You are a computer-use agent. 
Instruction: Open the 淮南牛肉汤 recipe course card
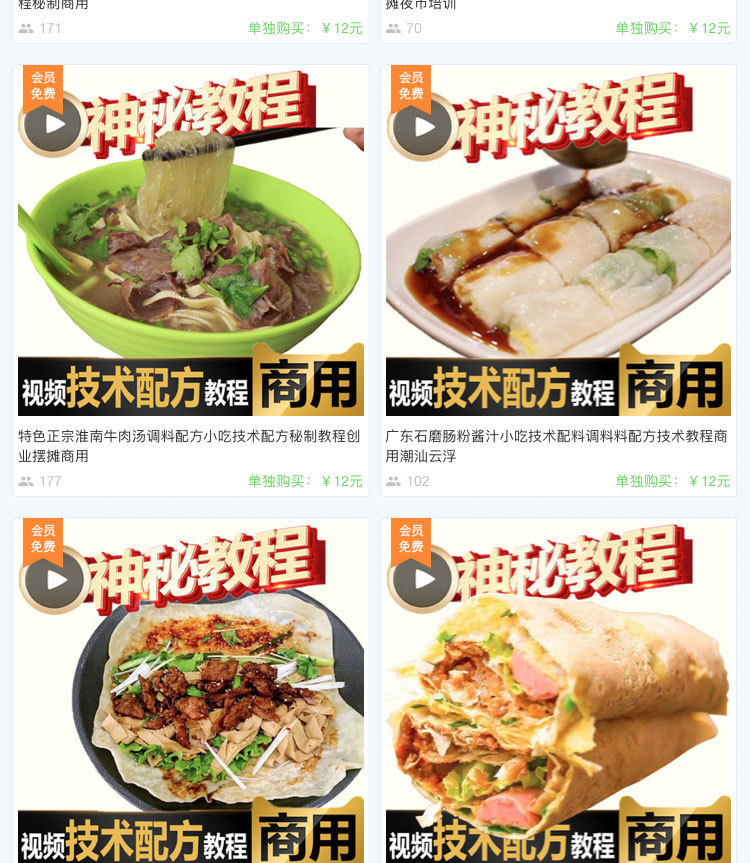[x=190, y=445]
